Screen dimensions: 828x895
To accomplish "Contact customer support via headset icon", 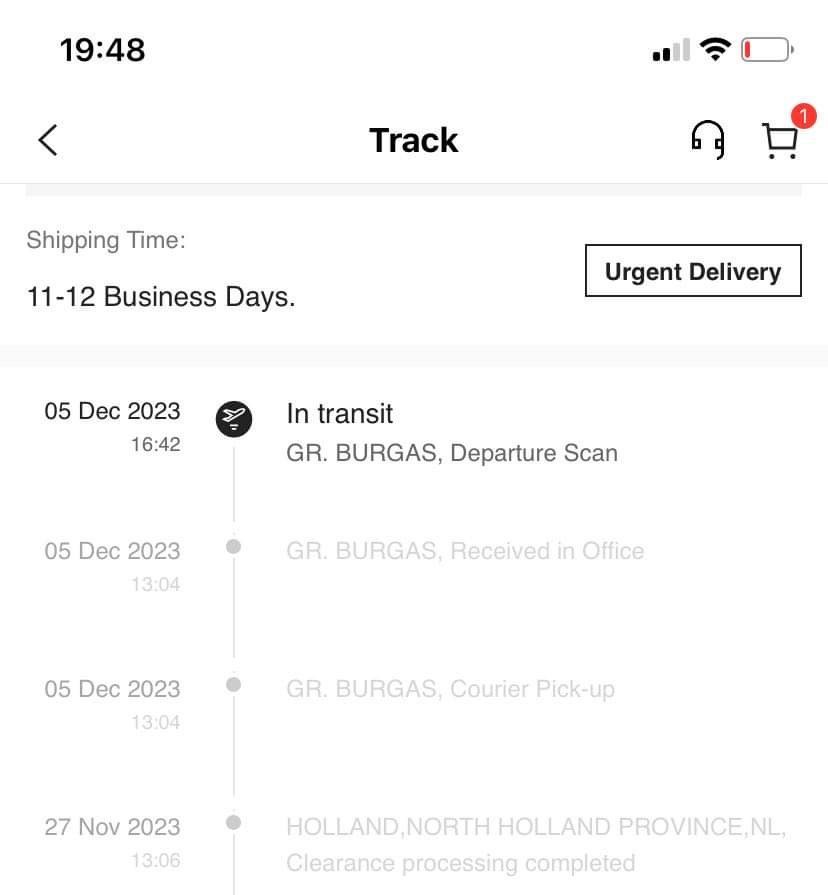I will pyautogui.click(x=707, y=140).
